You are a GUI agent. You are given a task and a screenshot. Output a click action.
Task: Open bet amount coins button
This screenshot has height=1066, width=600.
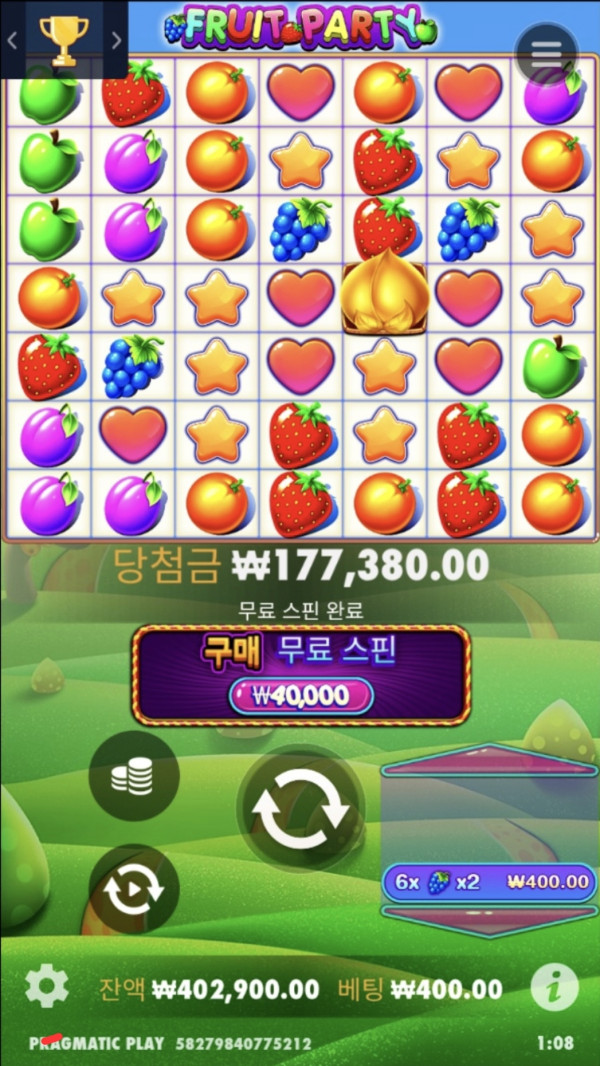tap(133, 776)
